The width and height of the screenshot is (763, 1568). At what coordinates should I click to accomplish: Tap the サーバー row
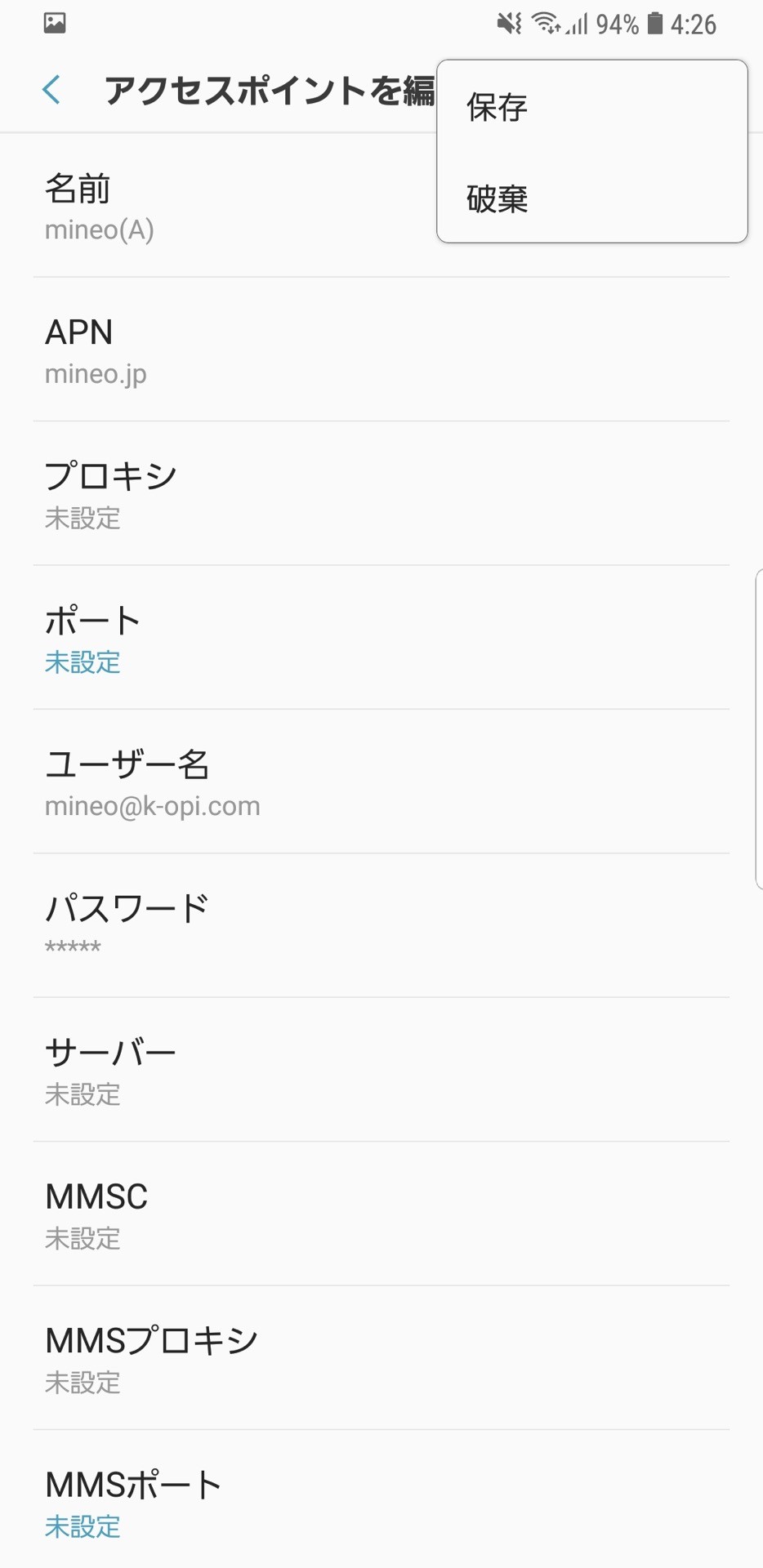pos(381,1071)
